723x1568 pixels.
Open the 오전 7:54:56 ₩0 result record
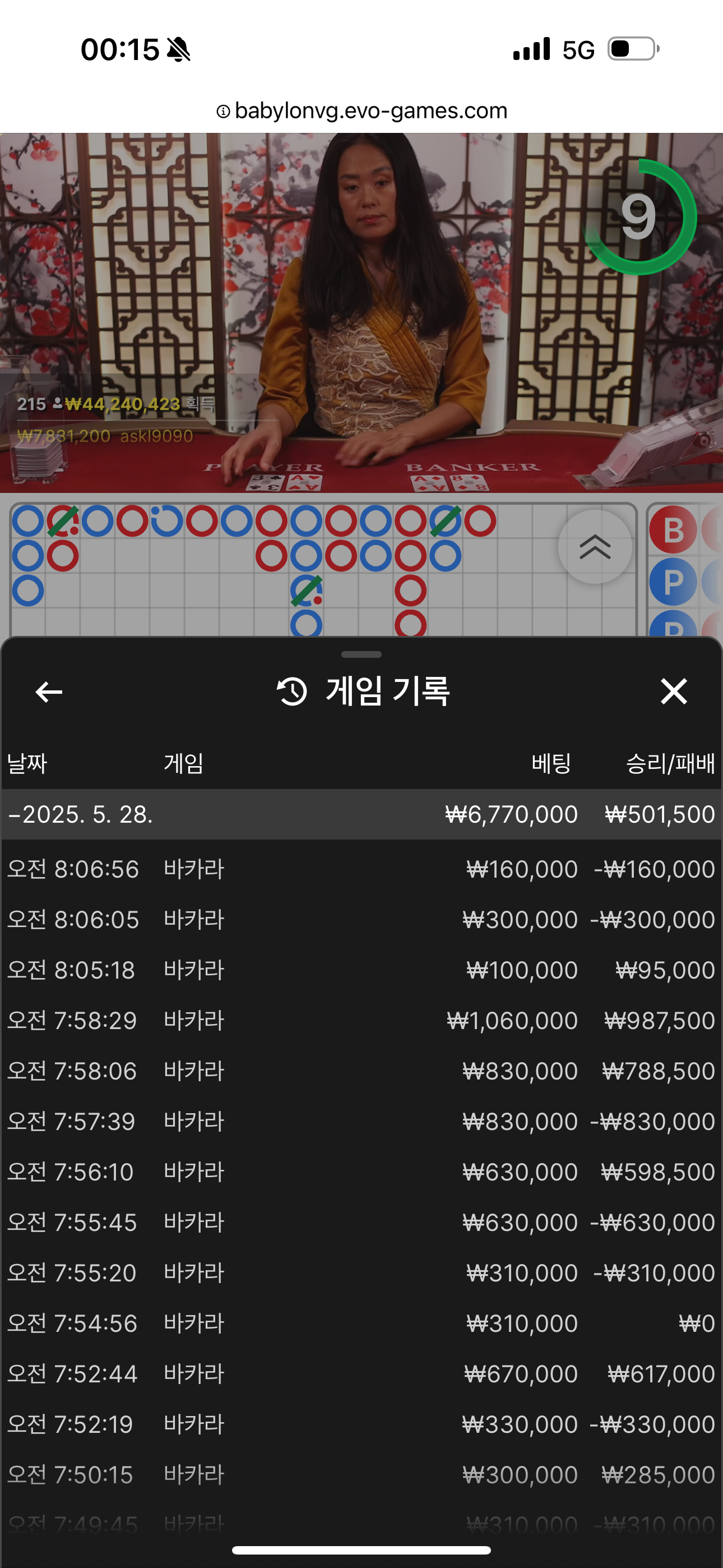pyautogui.click(x=361, y=1324)
